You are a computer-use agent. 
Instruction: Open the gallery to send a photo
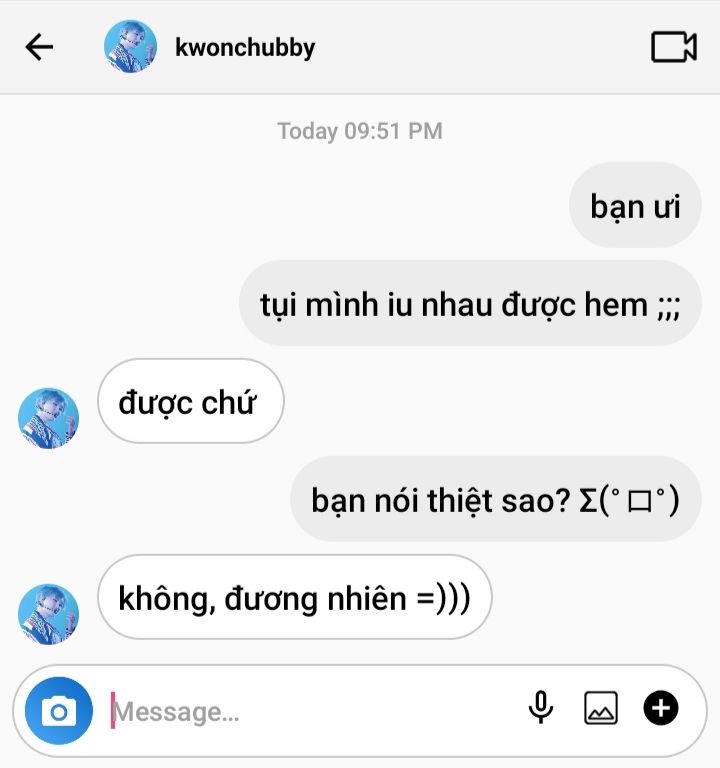[x=601, y=709]
